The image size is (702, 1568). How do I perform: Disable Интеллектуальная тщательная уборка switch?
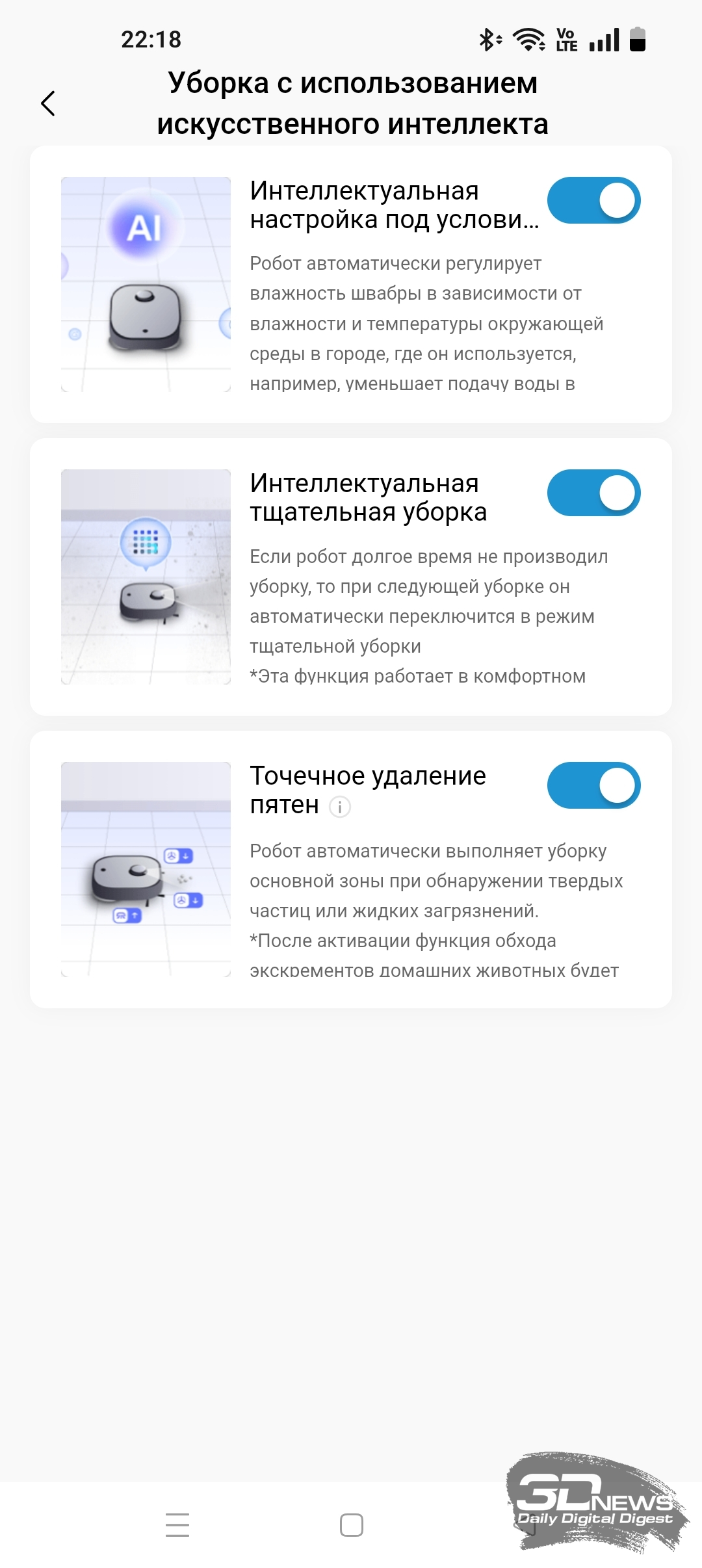[593, 493]
